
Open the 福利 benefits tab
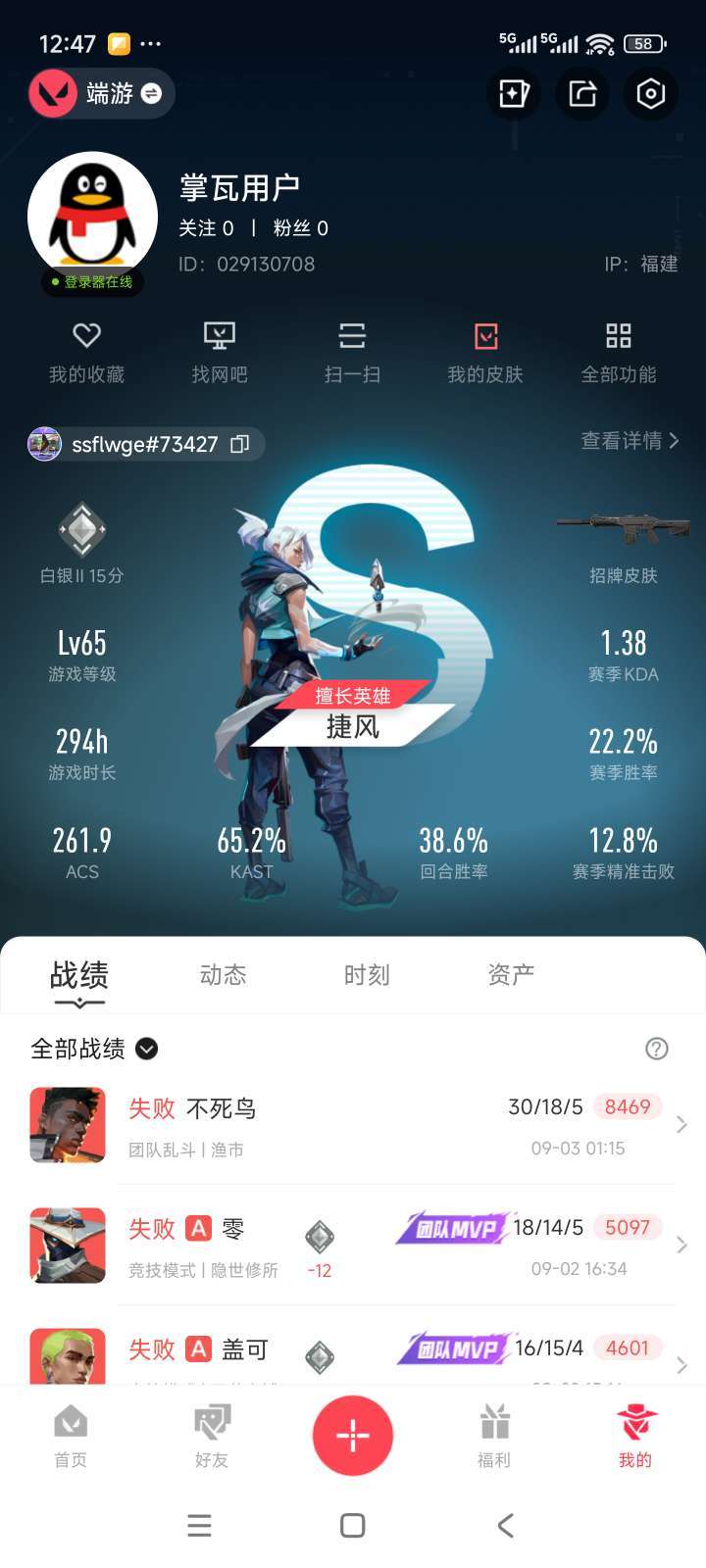pyautogui.click(x=494, y=1436)
